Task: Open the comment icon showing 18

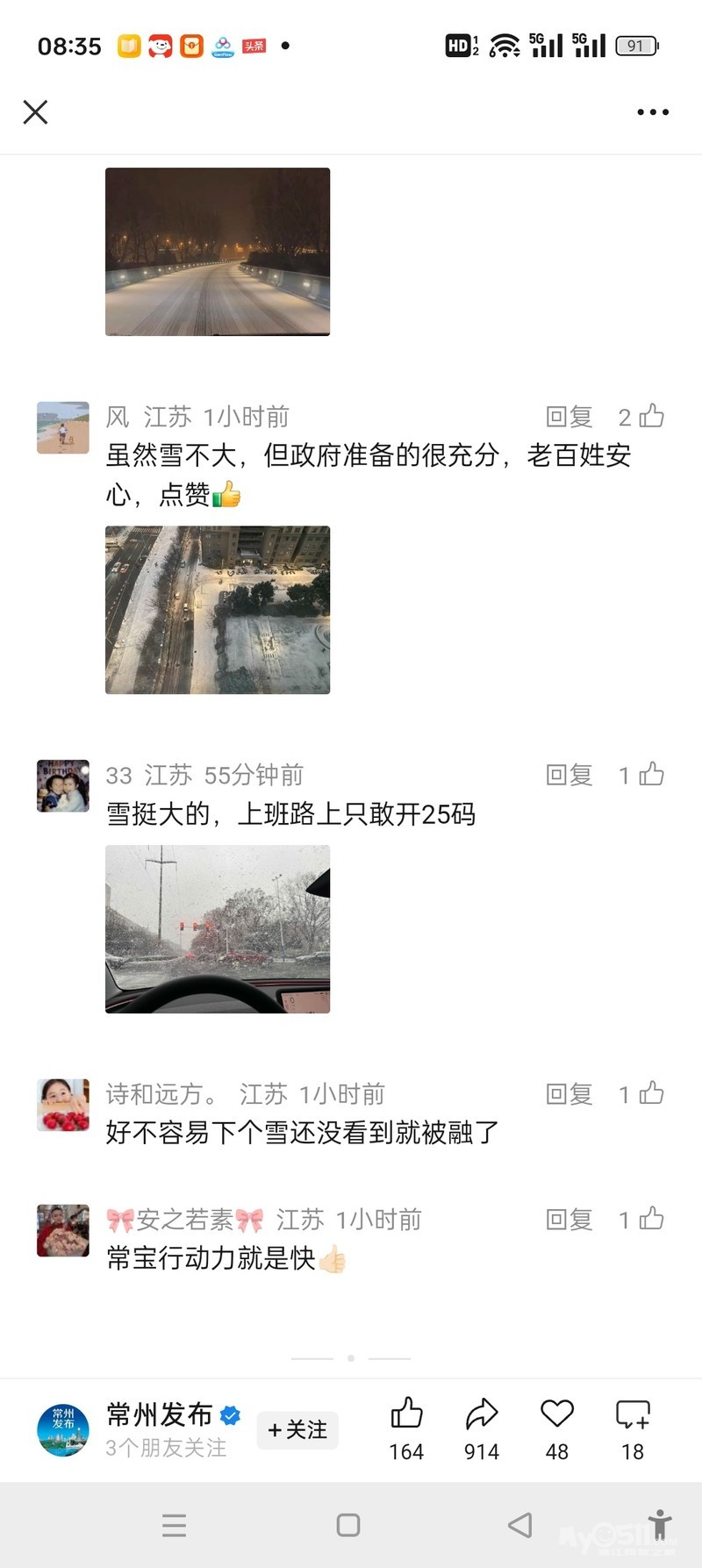Action: [x=633, y=1414]
